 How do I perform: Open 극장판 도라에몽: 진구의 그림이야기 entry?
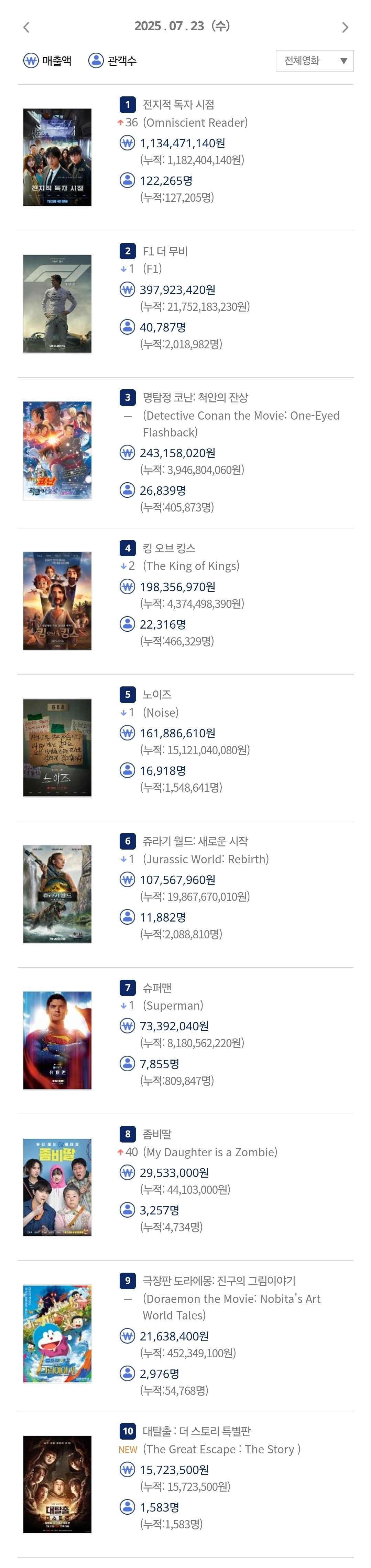[219, 1281]
